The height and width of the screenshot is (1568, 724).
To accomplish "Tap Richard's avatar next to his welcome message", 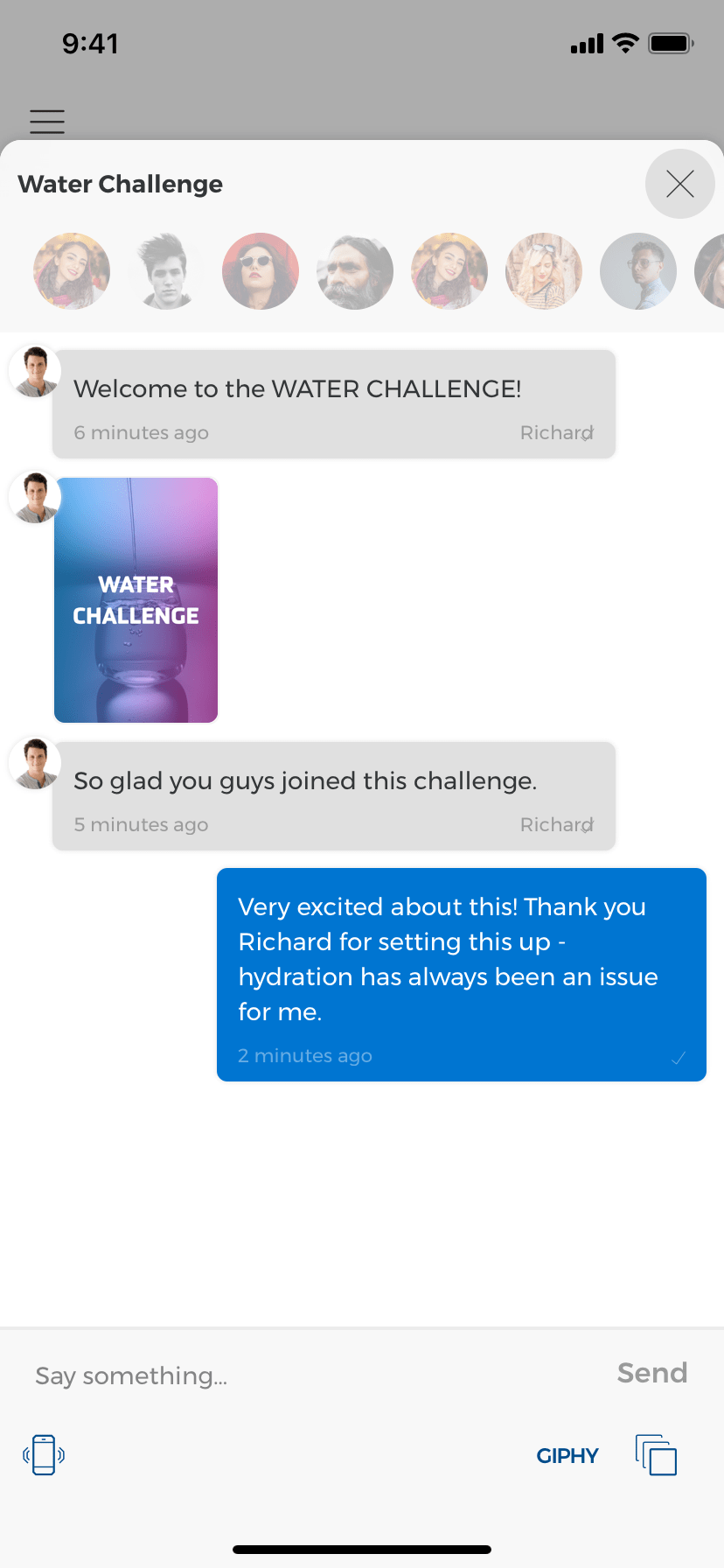I will (33, 371).
